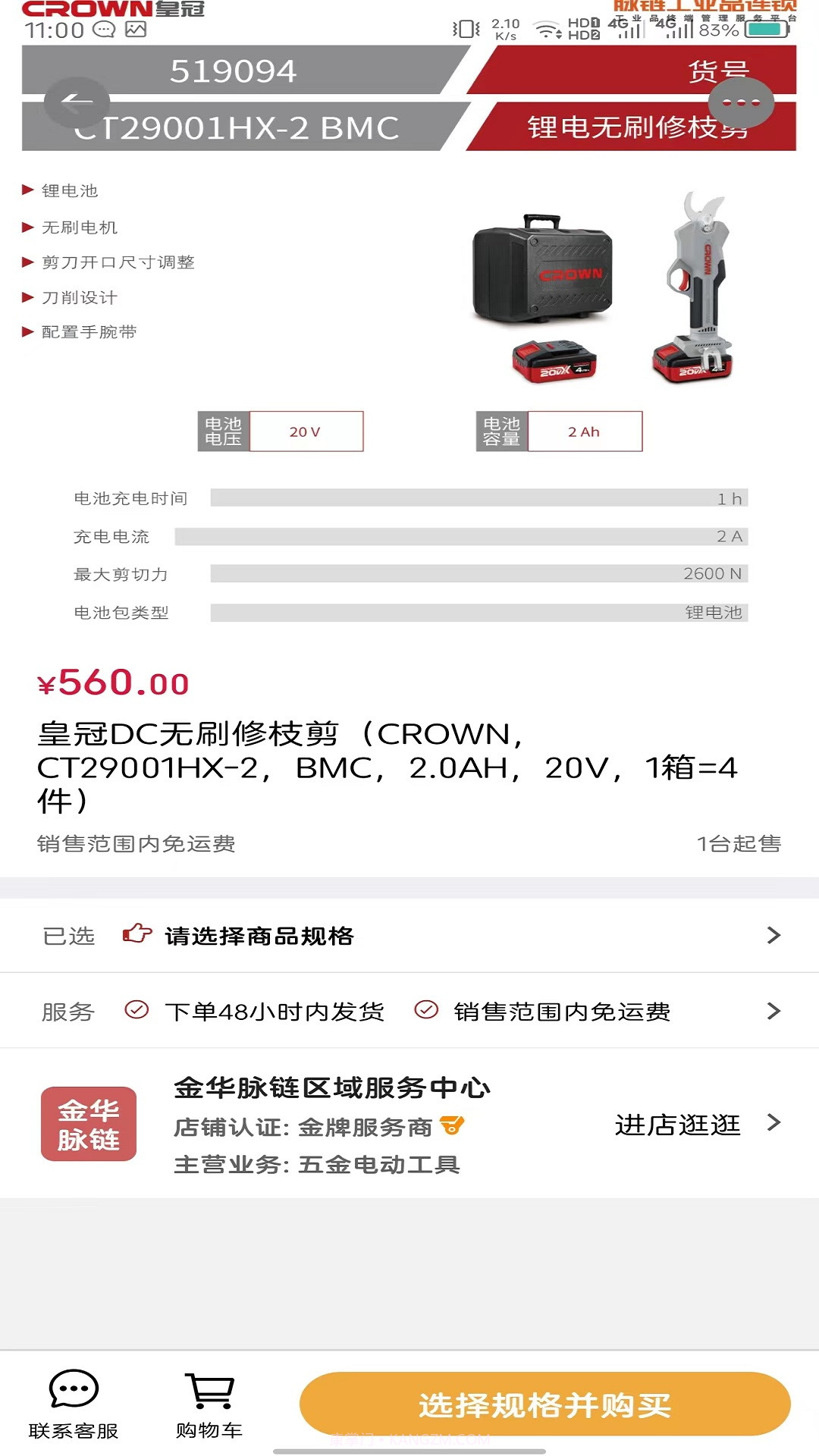Tap the checkmark beside 下单48小时内发货

pos(136,1011)
